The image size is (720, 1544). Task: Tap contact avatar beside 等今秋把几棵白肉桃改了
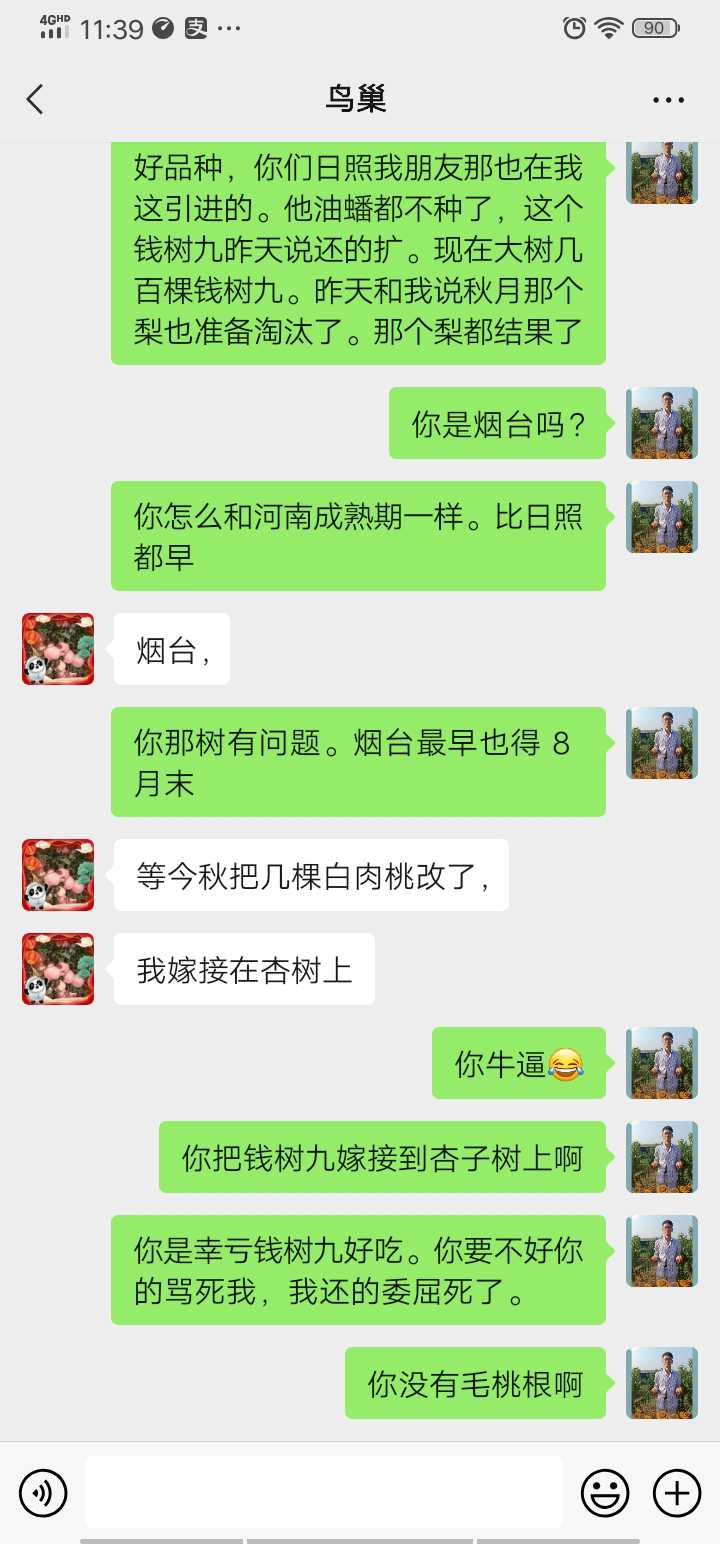point(58,875)
